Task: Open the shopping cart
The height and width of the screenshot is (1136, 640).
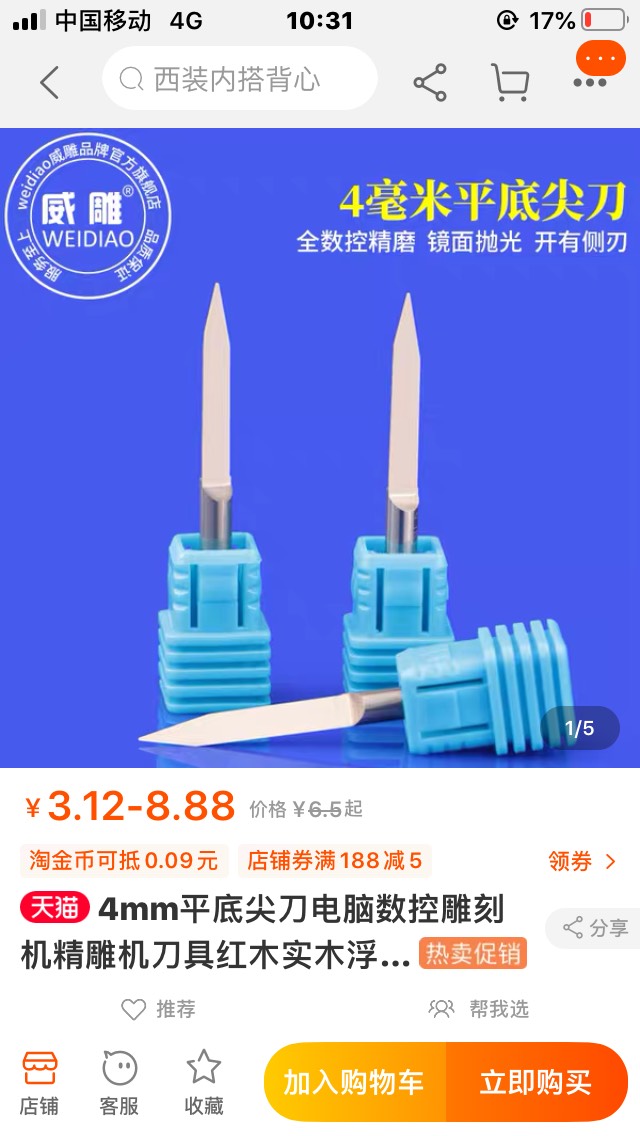Action: tap(510, 82)
